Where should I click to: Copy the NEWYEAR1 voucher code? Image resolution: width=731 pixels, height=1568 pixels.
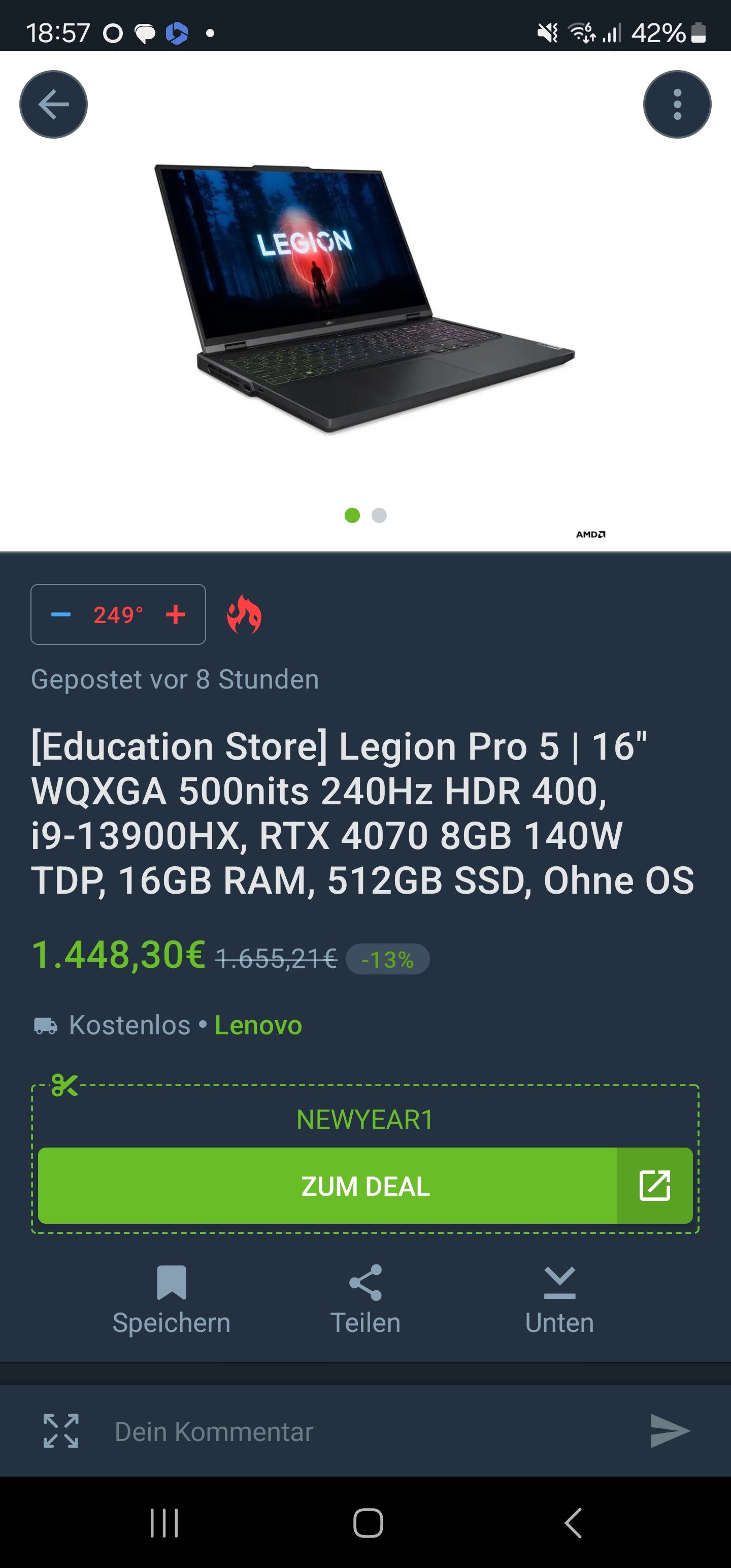364,1120
